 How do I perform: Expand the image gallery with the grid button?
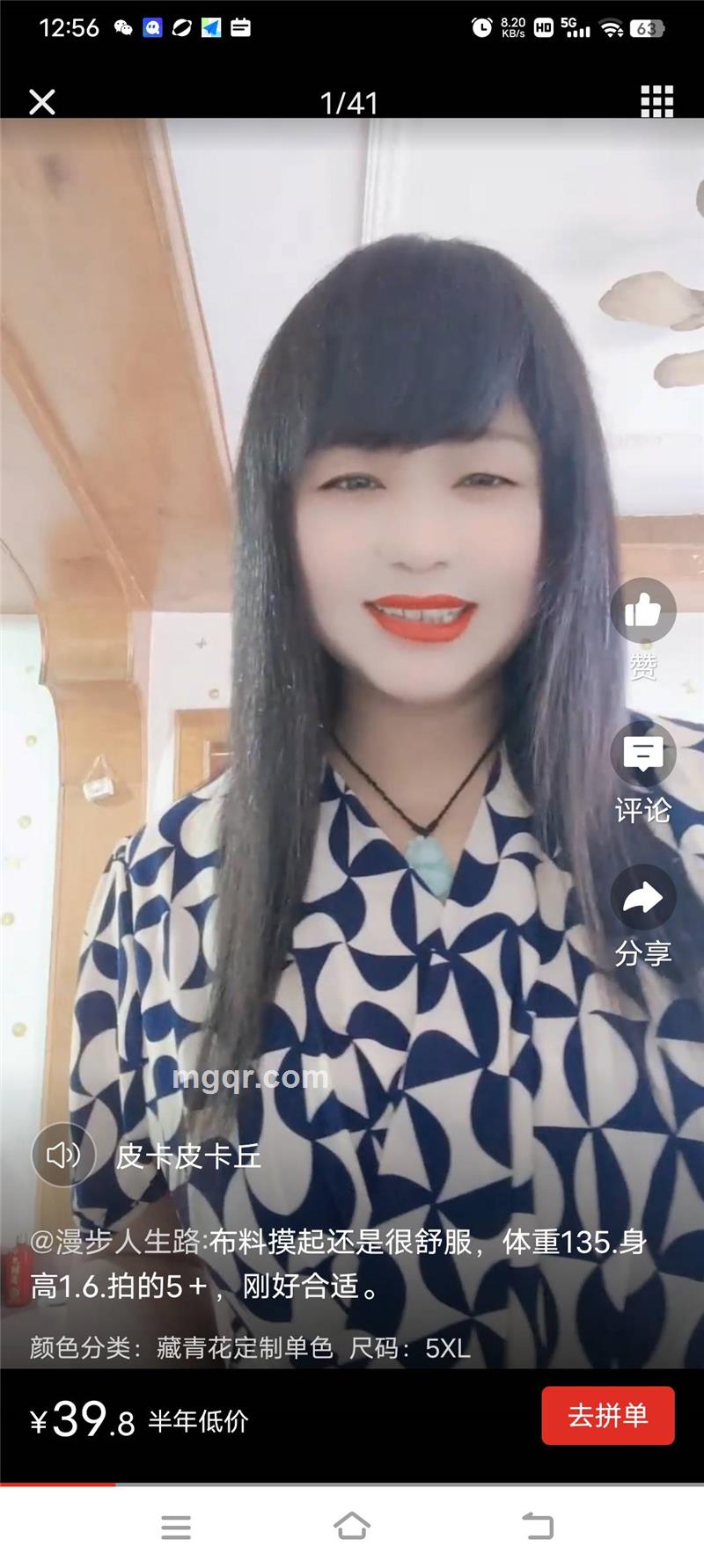(x=656, y=102)
